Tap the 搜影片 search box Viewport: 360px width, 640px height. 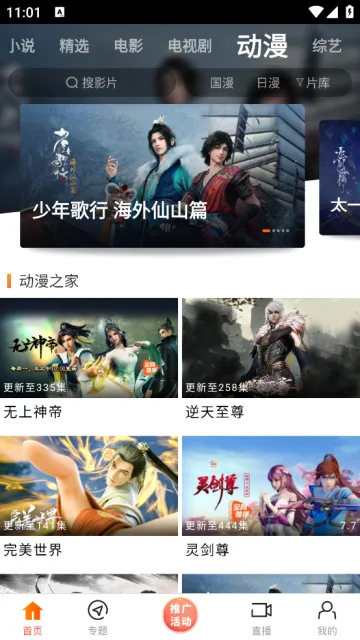point(92,83)
